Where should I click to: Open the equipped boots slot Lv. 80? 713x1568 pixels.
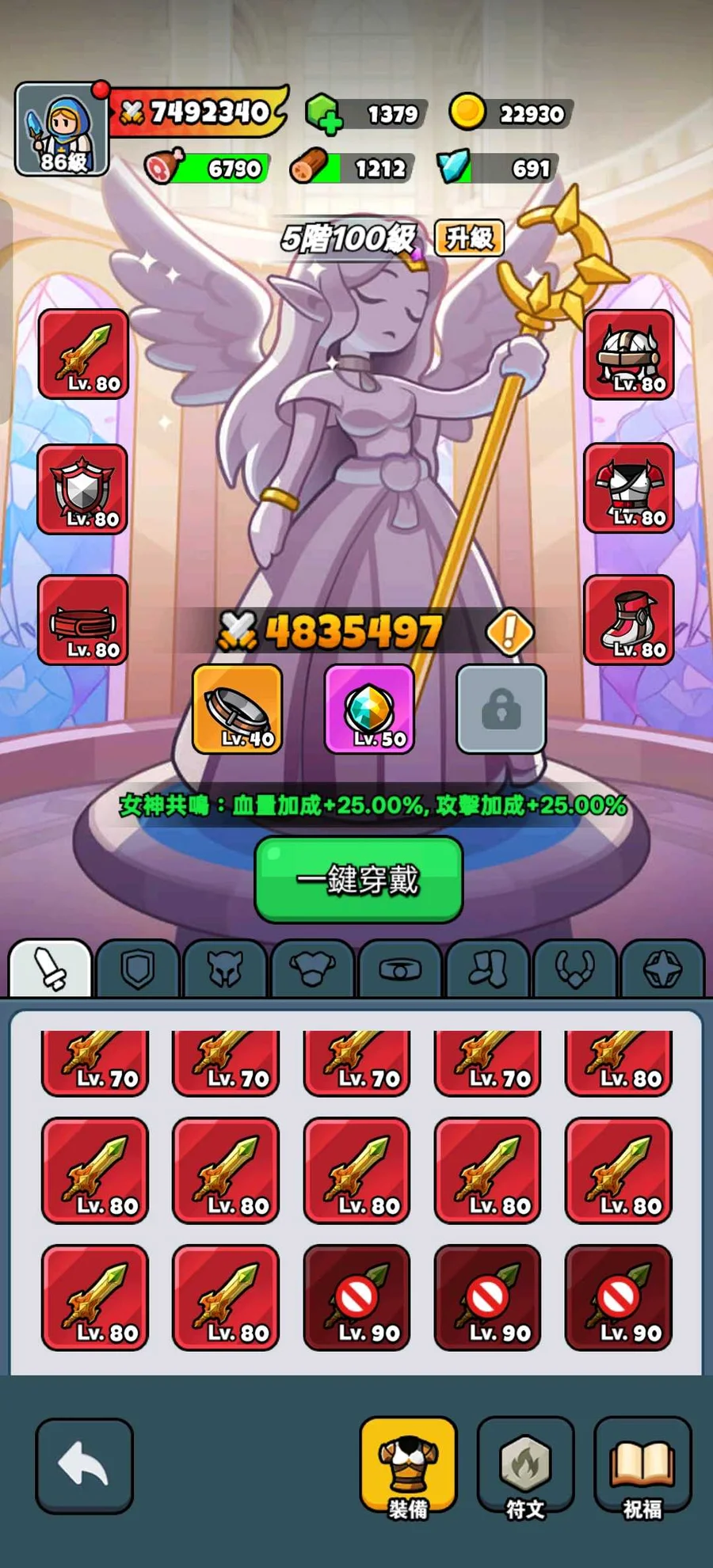tap(629, 619)
